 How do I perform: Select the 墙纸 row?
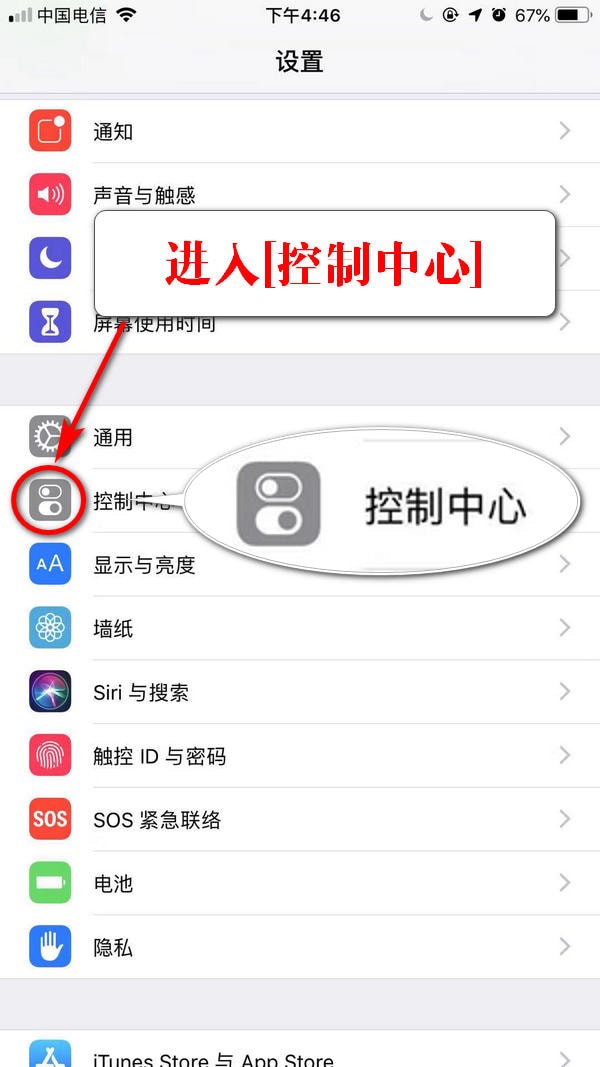tap(113, 629)
